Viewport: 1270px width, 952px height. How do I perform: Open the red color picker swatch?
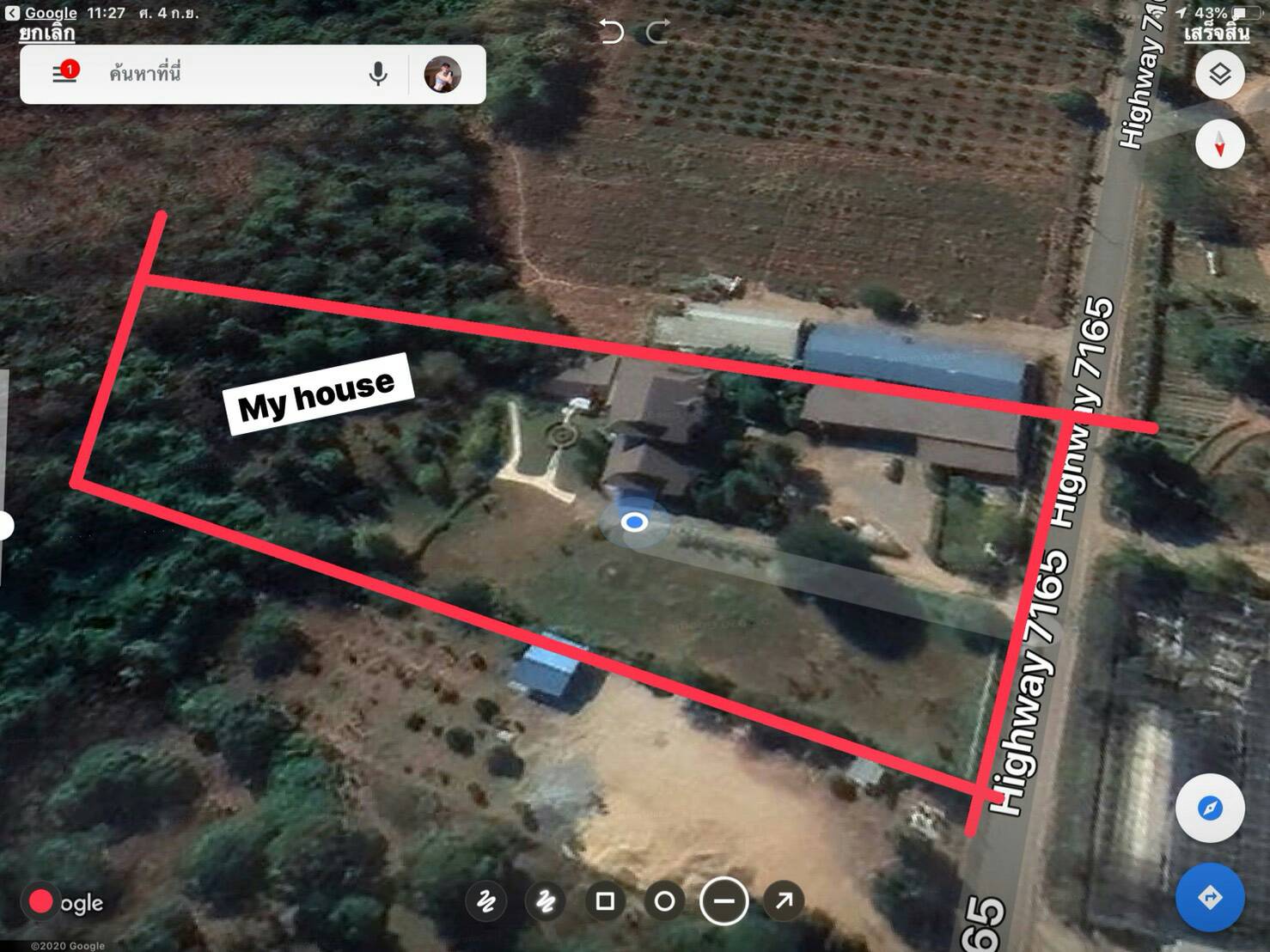(x=40, y=901)
